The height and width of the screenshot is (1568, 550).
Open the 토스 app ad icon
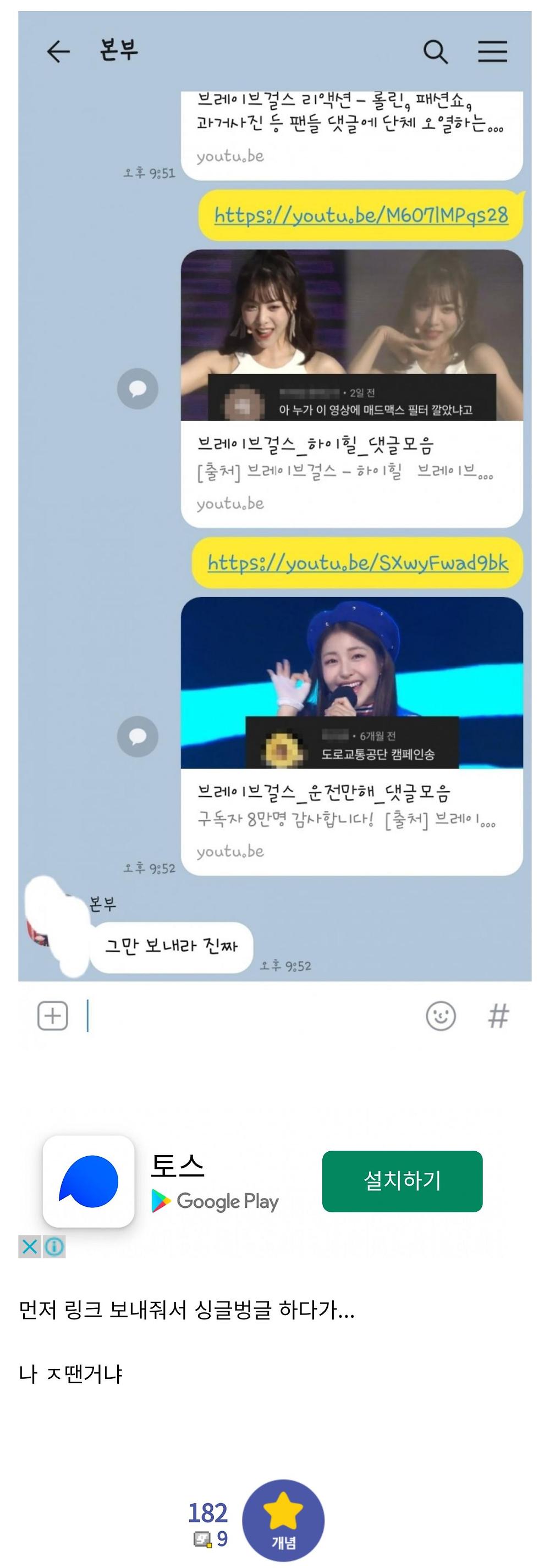pyautogui.click(x=89, y=1181)
